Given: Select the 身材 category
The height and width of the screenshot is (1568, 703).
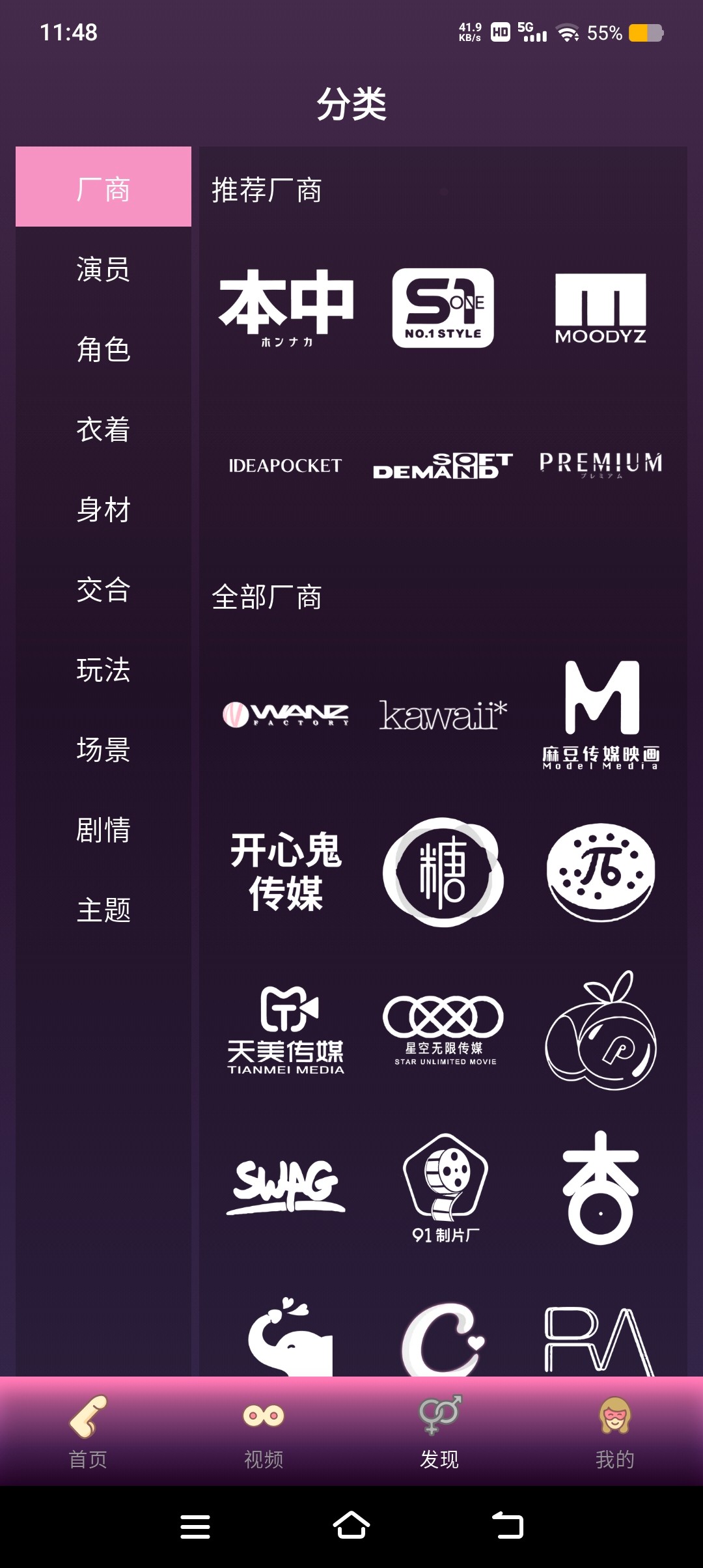Looking at the screenshot, I should click(103, 510).
